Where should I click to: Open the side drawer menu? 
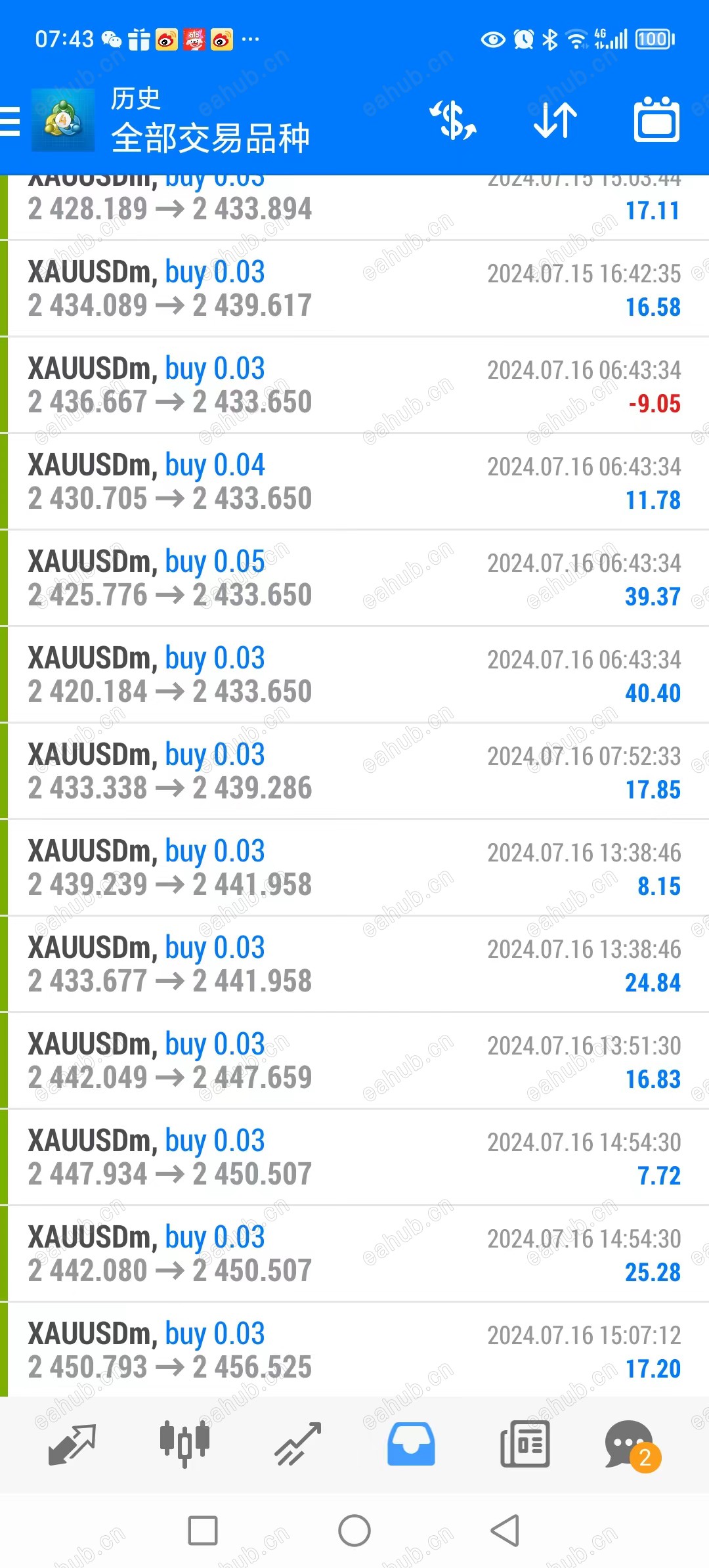11,121
